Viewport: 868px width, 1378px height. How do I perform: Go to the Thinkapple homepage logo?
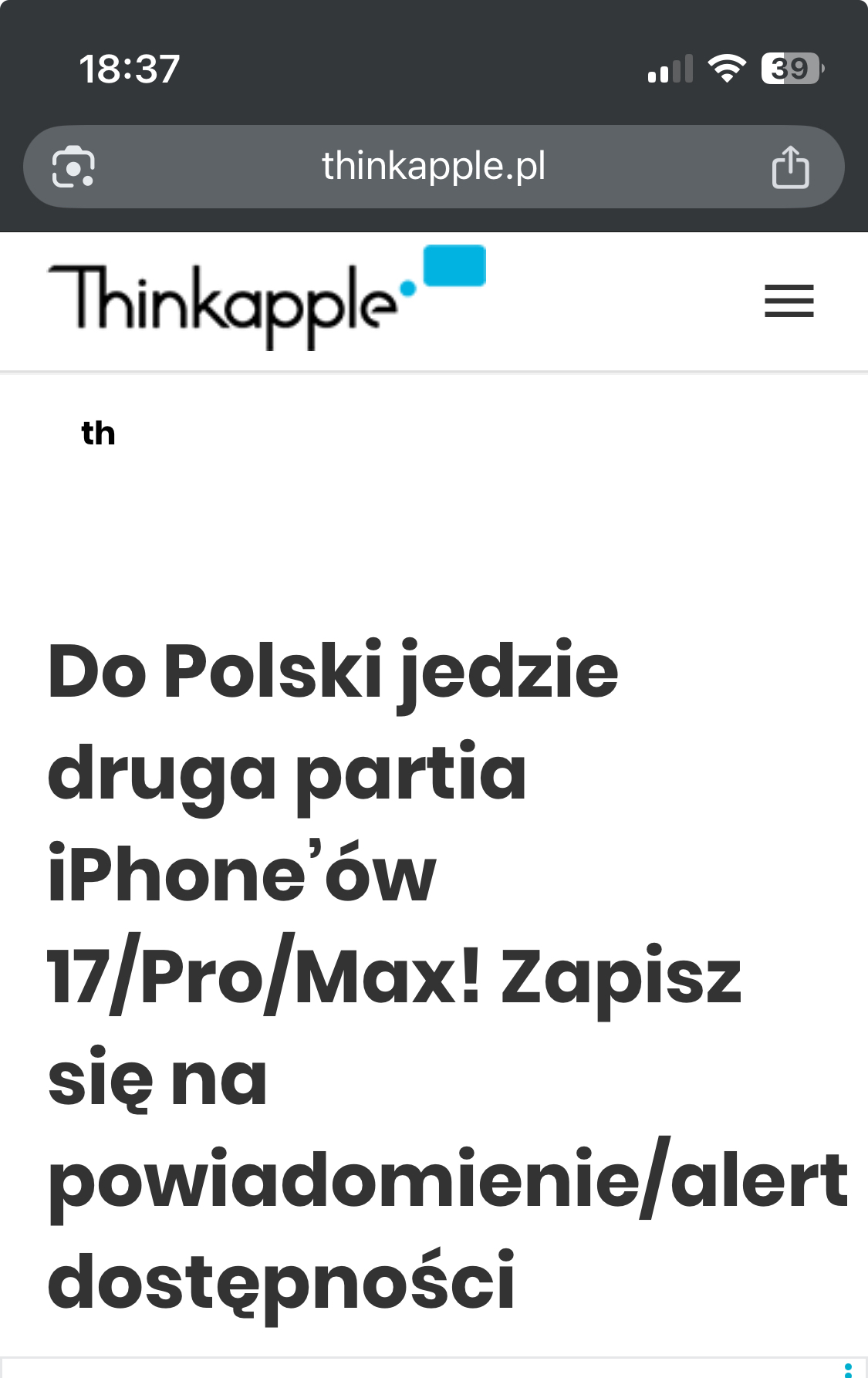(266, 299)
